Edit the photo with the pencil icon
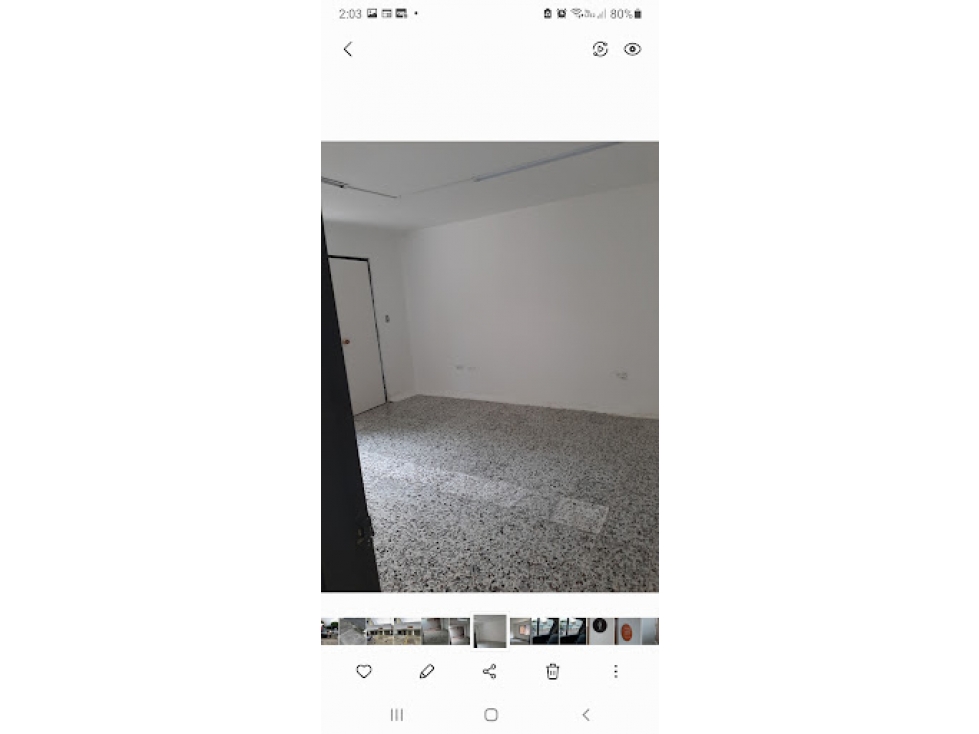 427,672
